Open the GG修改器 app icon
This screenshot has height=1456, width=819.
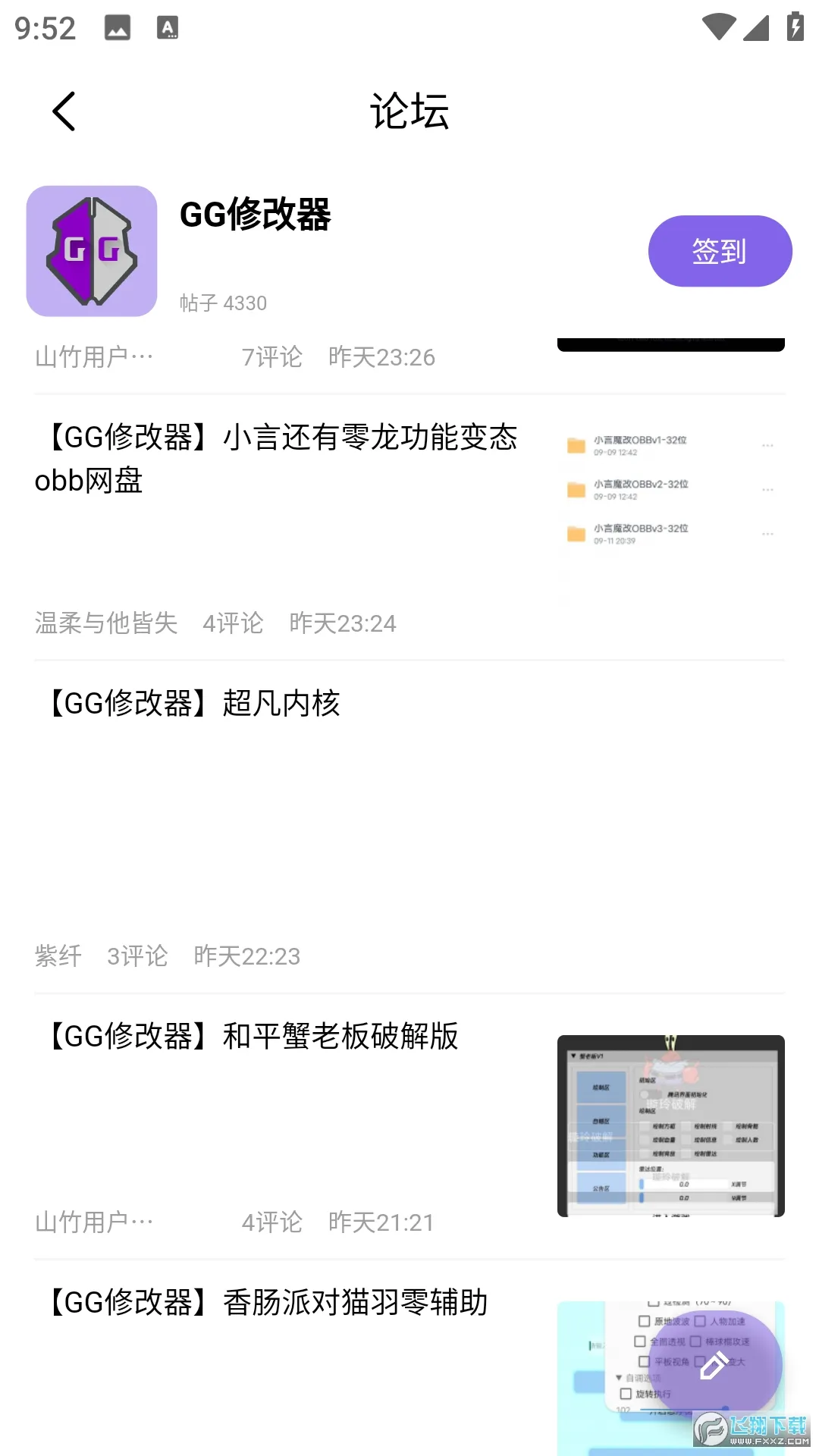(92, 251)
